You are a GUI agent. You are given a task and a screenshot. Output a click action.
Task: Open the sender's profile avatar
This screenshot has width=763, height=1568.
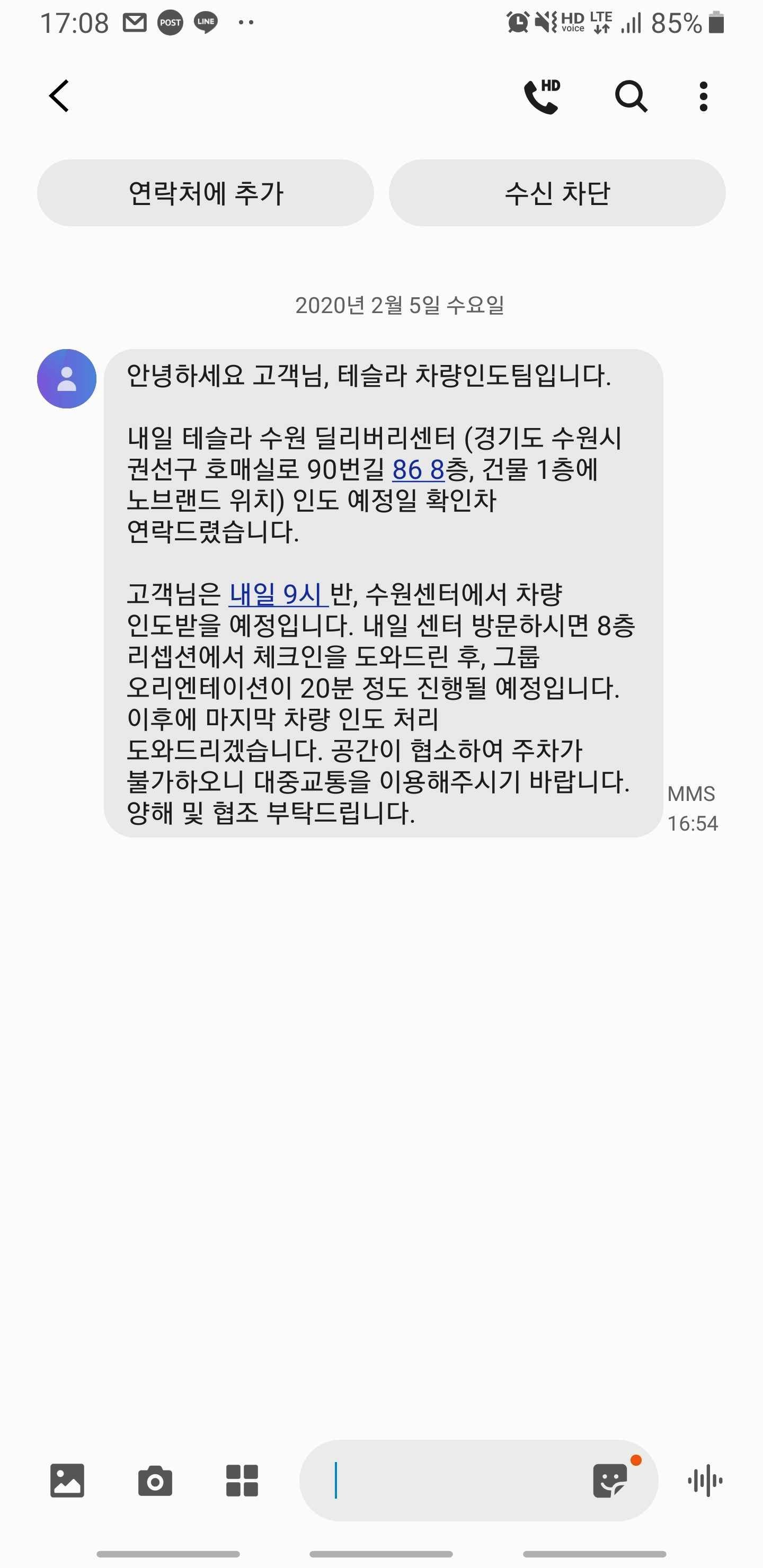coord(67,379)
